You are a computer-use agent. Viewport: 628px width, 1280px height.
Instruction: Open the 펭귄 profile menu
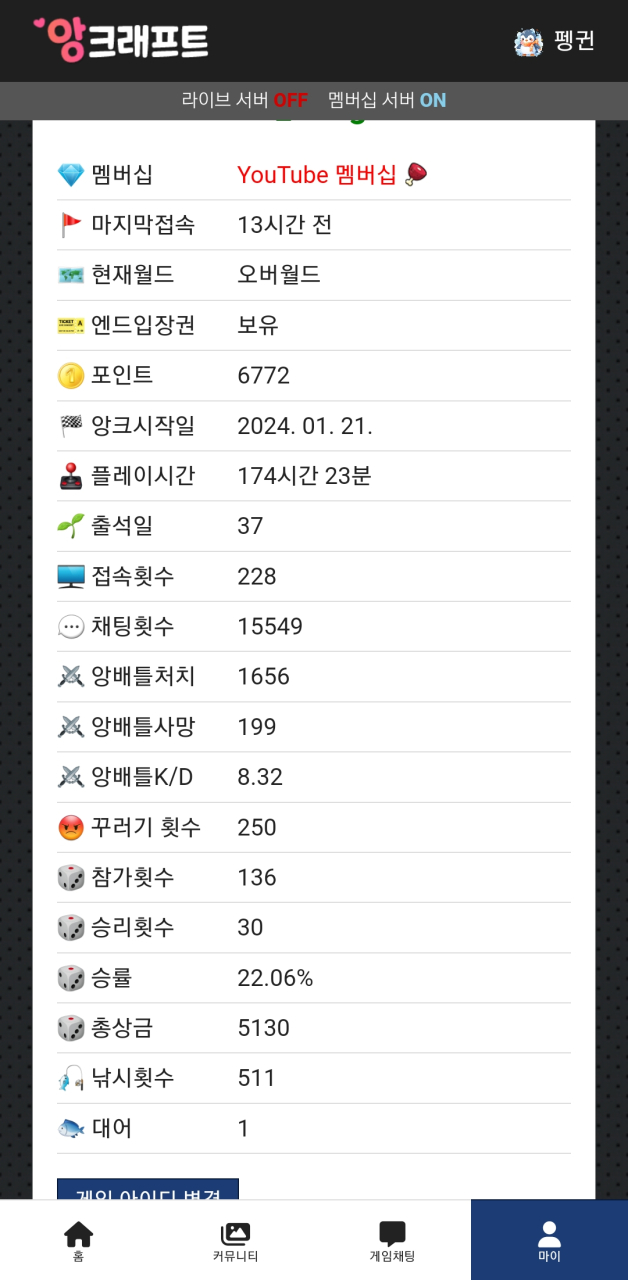pyautogui.click(x=555, y=41)
